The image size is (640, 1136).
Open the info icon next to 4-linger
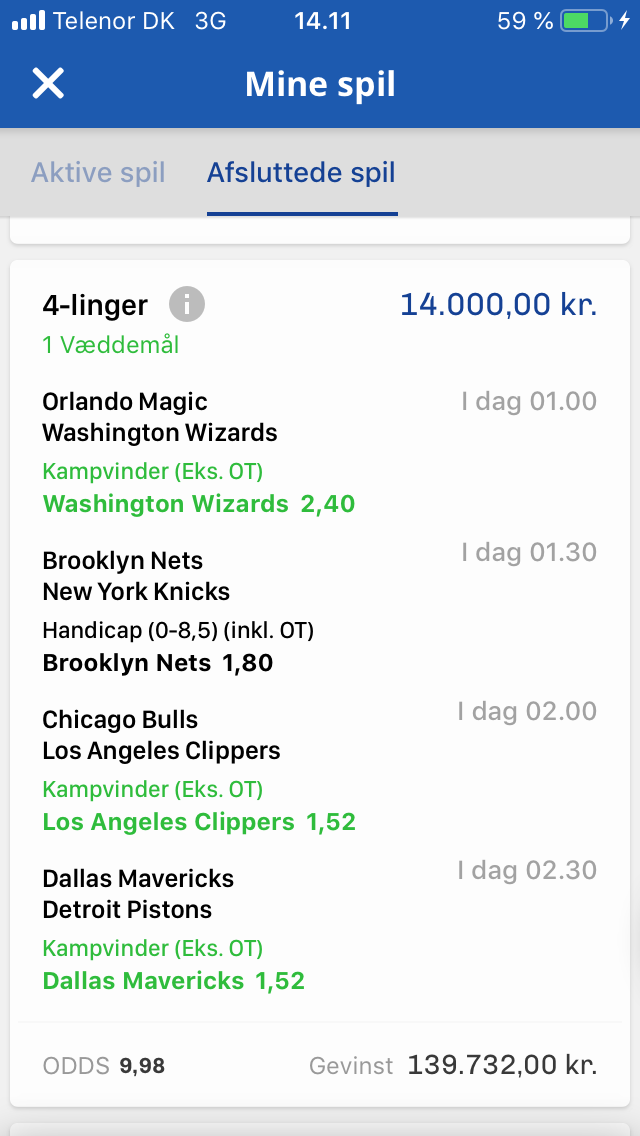tap(187, 305)
